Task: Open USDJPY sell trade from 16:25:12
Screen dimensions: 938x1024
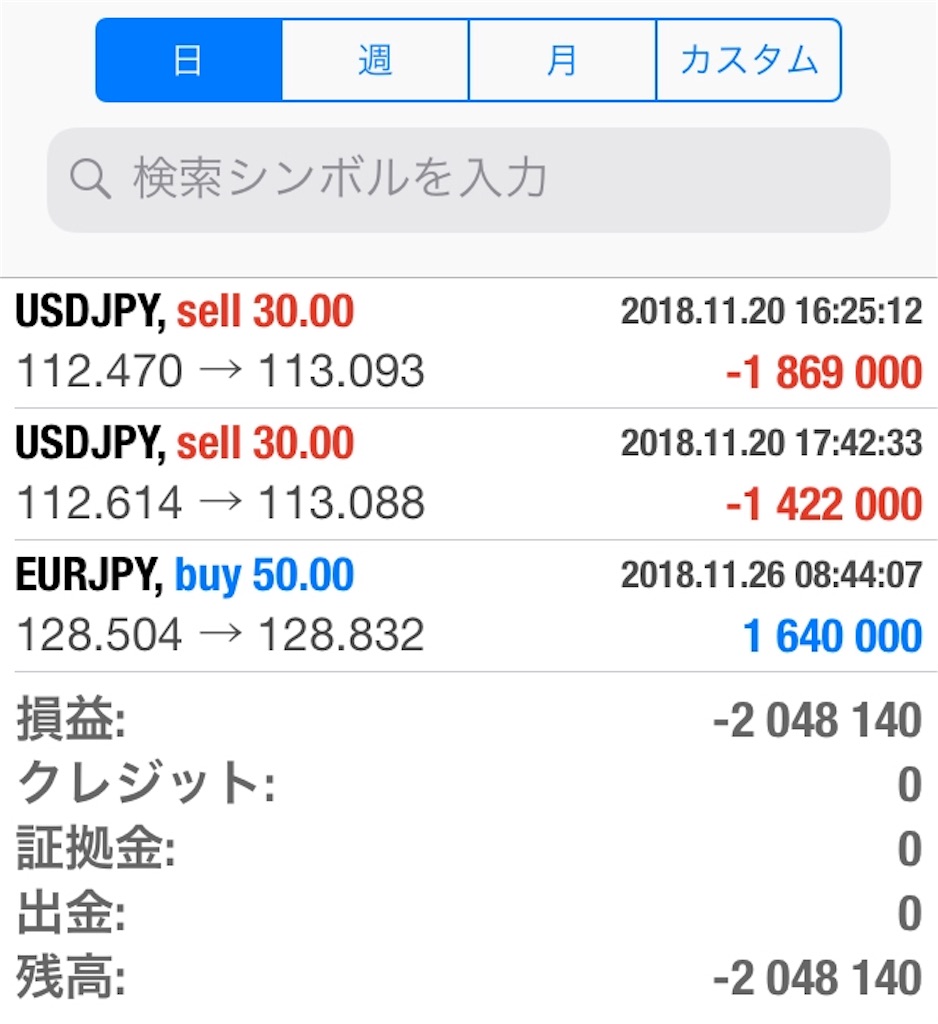Action: click(468, 343)
